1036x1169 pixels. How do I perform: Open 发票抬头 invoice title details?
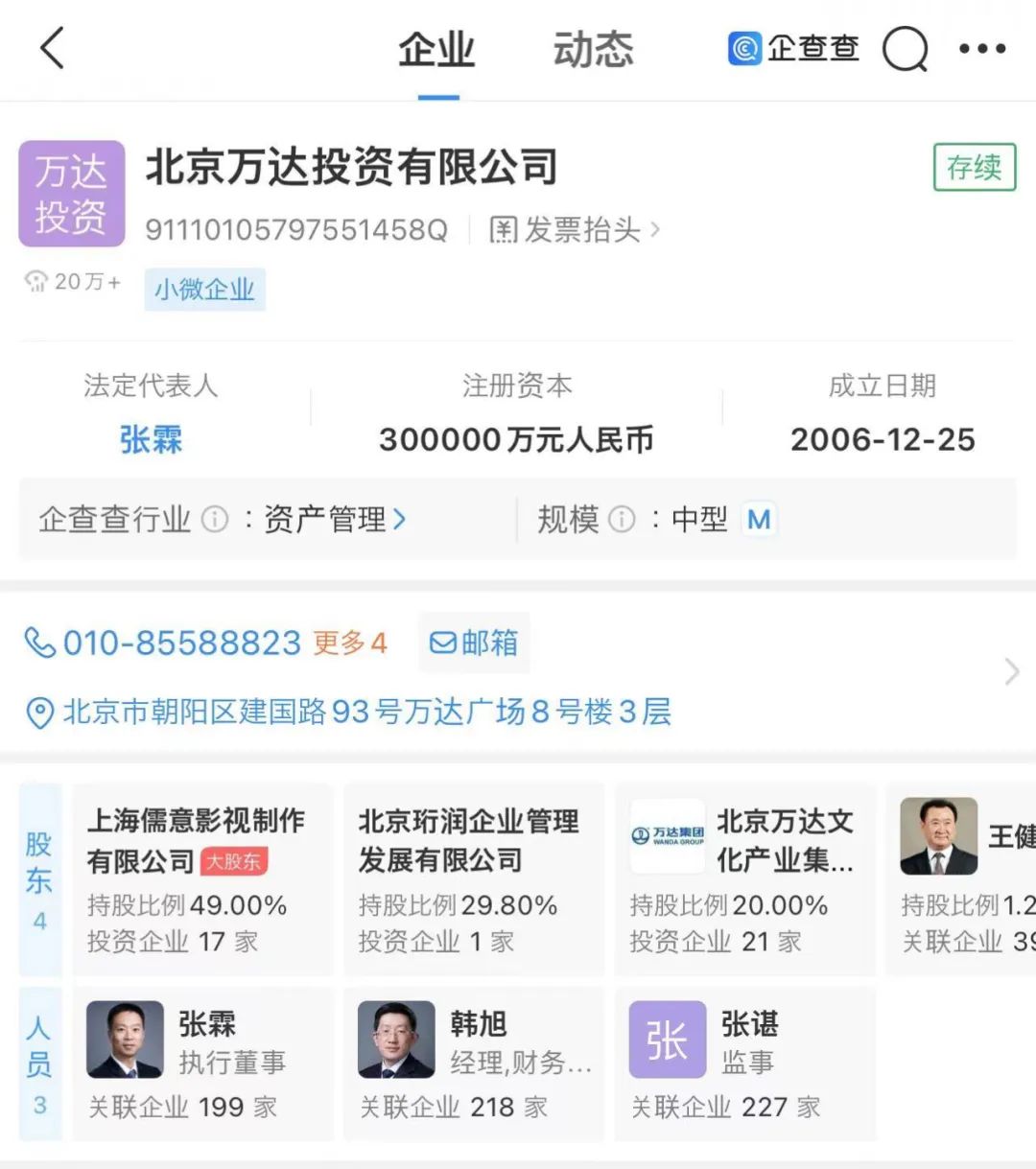(x=575, y=230)
